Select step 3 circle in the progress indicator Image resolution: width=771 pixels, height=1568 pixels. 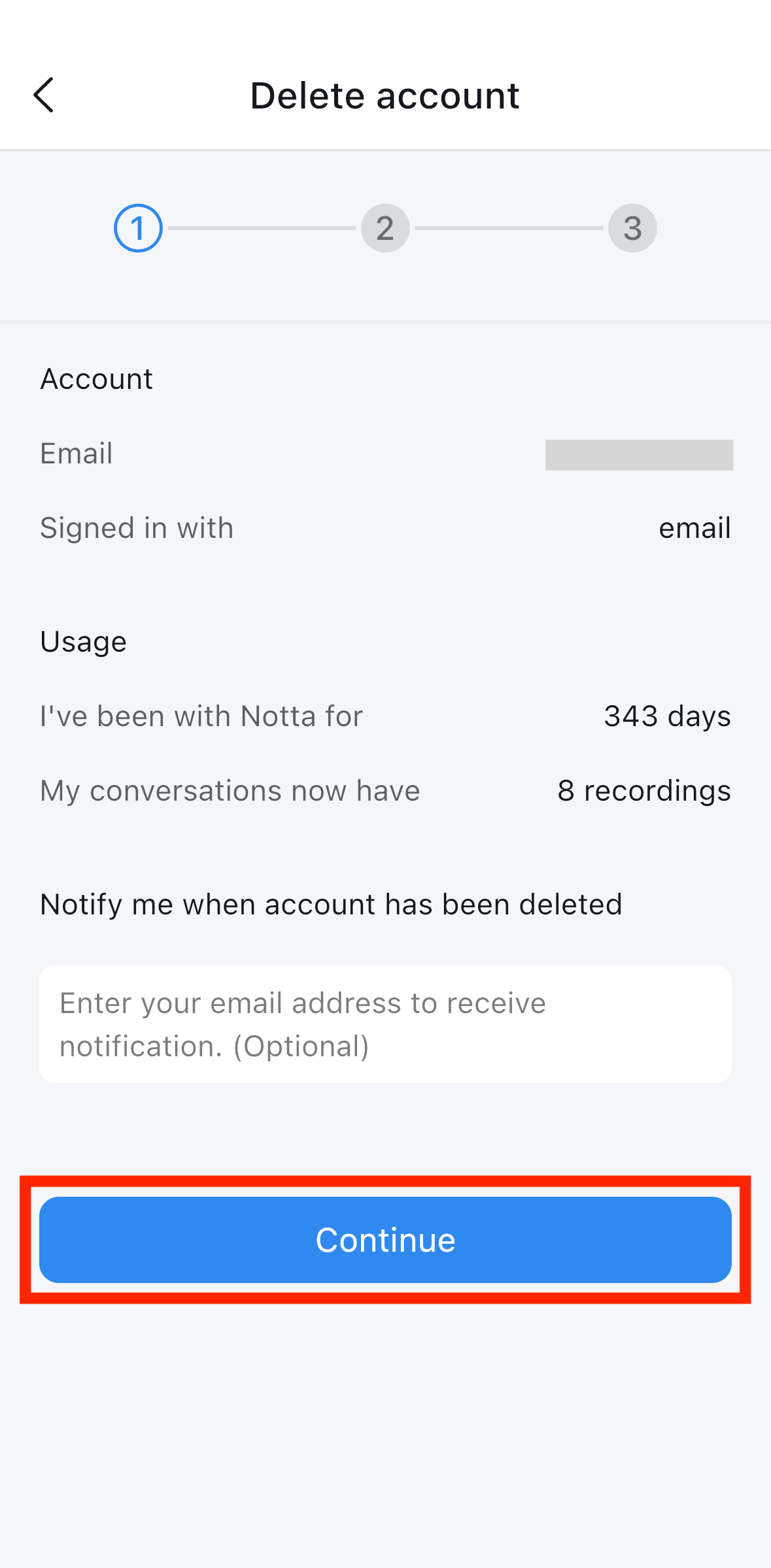point(631,227)
